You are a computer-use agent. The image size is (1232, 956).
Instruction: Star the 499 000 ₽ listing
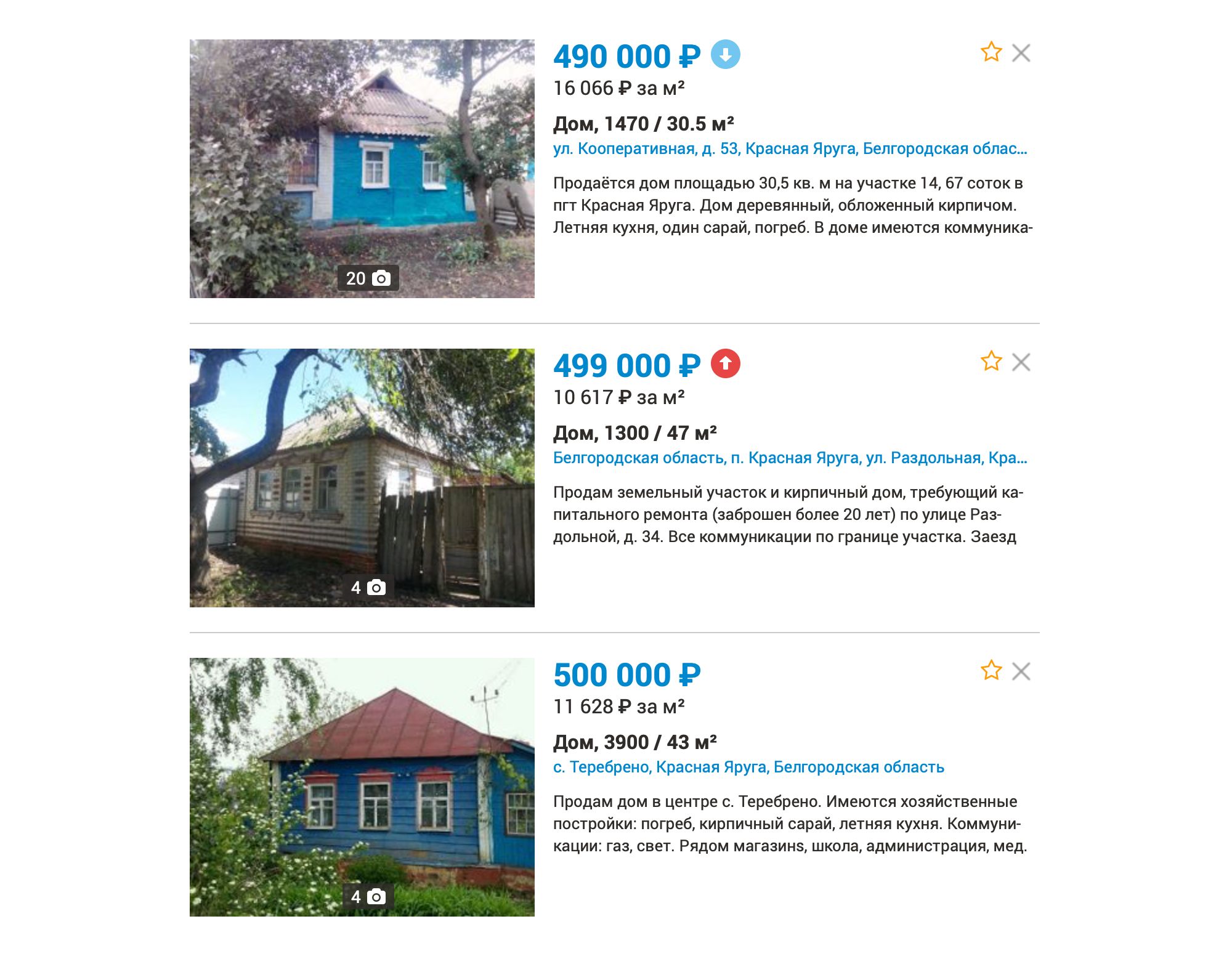991,362
